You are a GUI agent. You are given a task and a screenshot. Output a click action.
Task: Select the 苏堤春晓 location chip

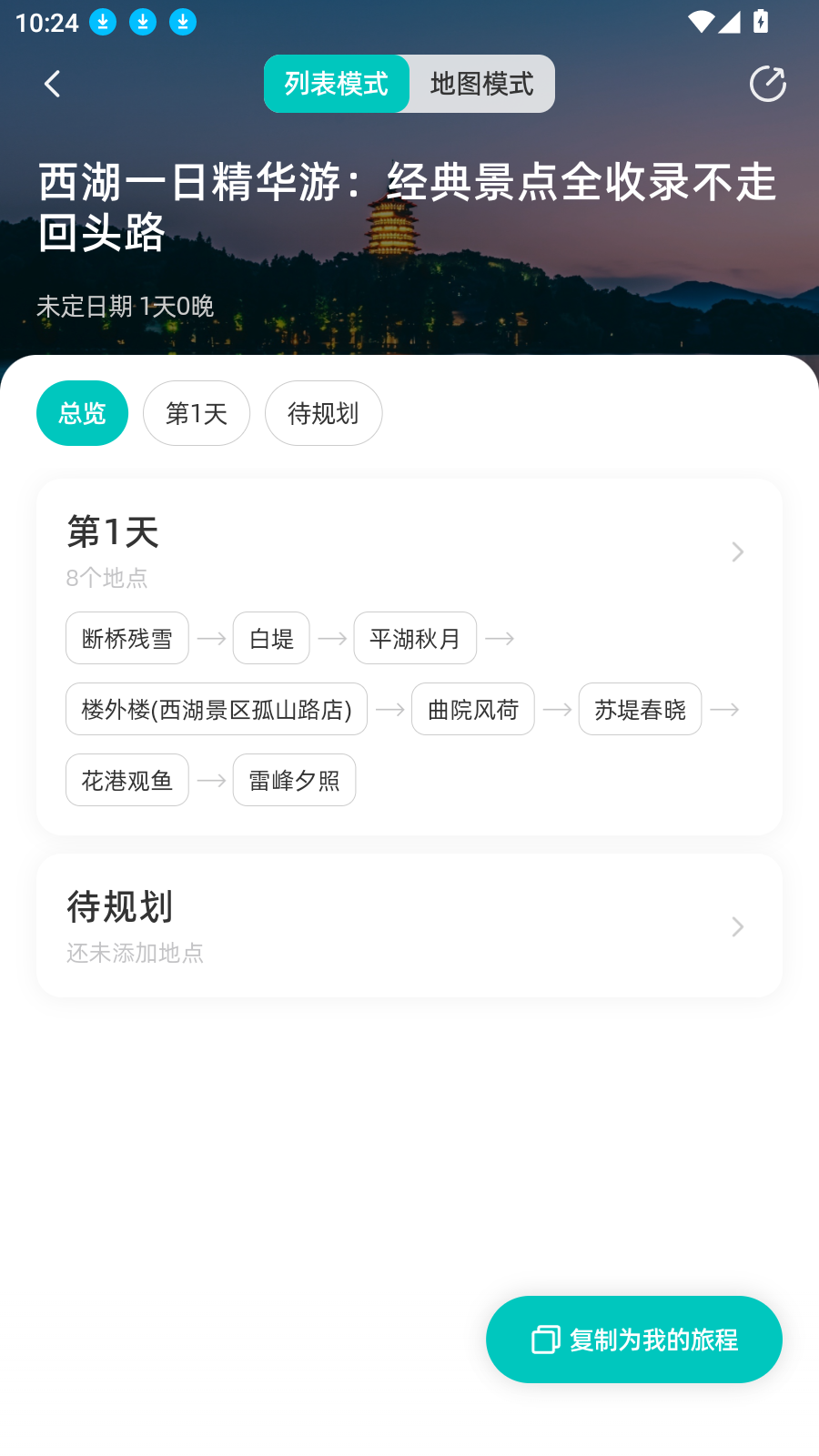pyautogui.click(x=640, y=710)
